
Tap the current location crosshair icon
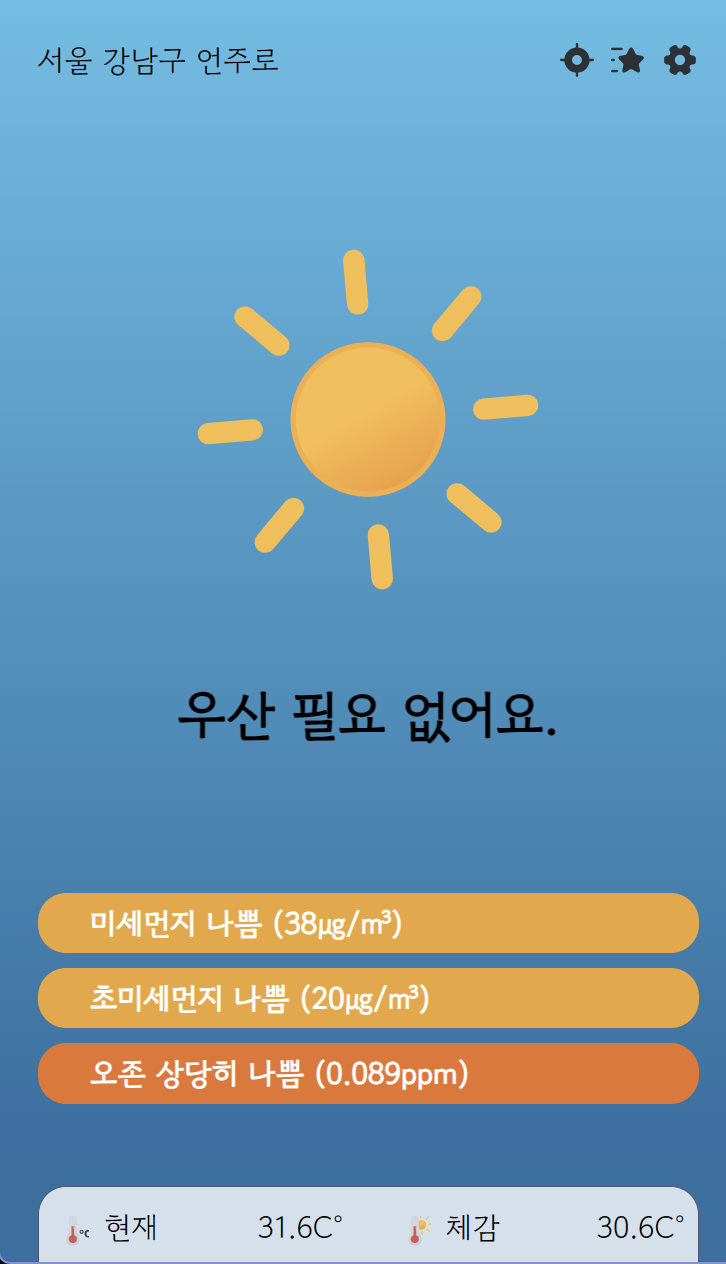pyautogui.click(x=577, y=60)
